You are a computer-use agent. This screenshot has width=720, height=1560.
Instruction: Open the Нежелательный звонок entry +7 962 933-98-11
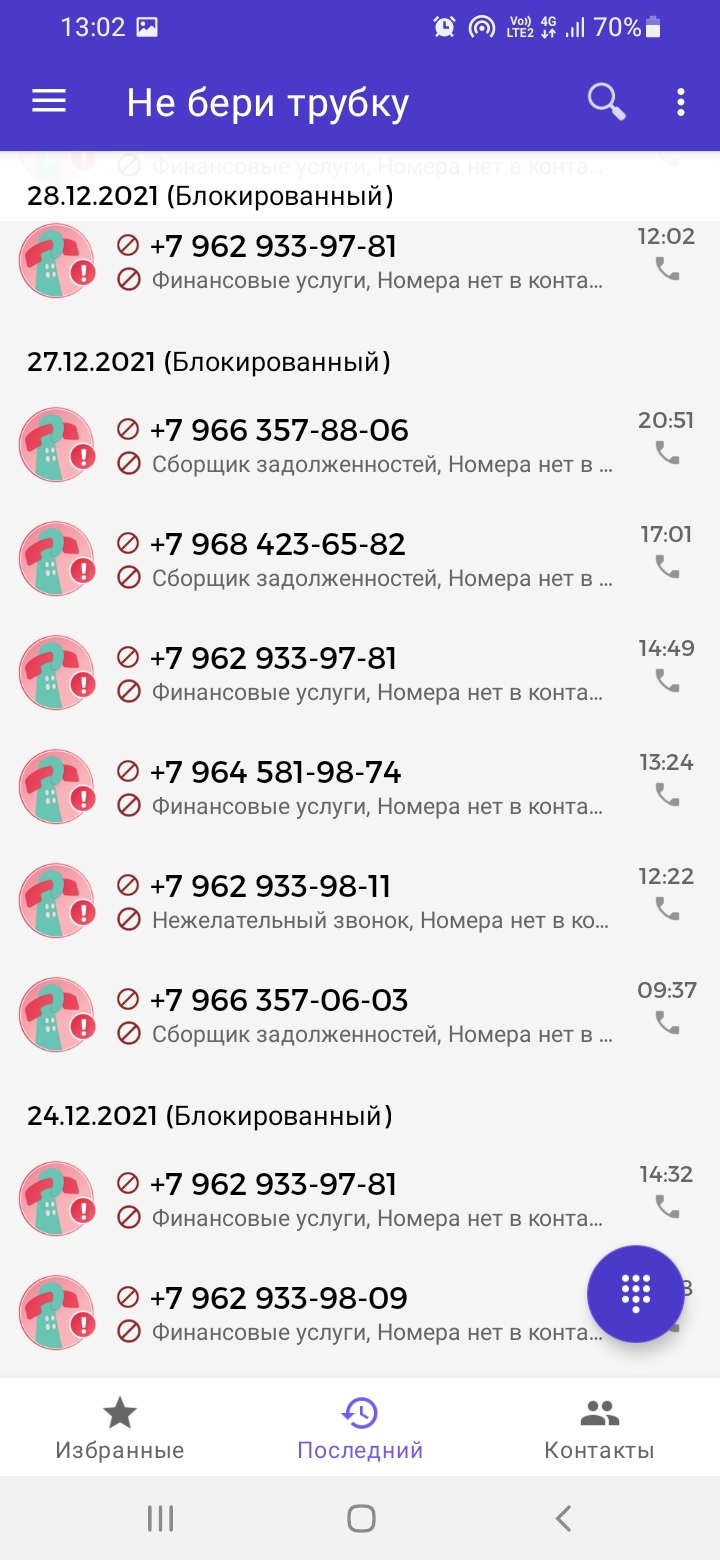[x=360, y=901]
